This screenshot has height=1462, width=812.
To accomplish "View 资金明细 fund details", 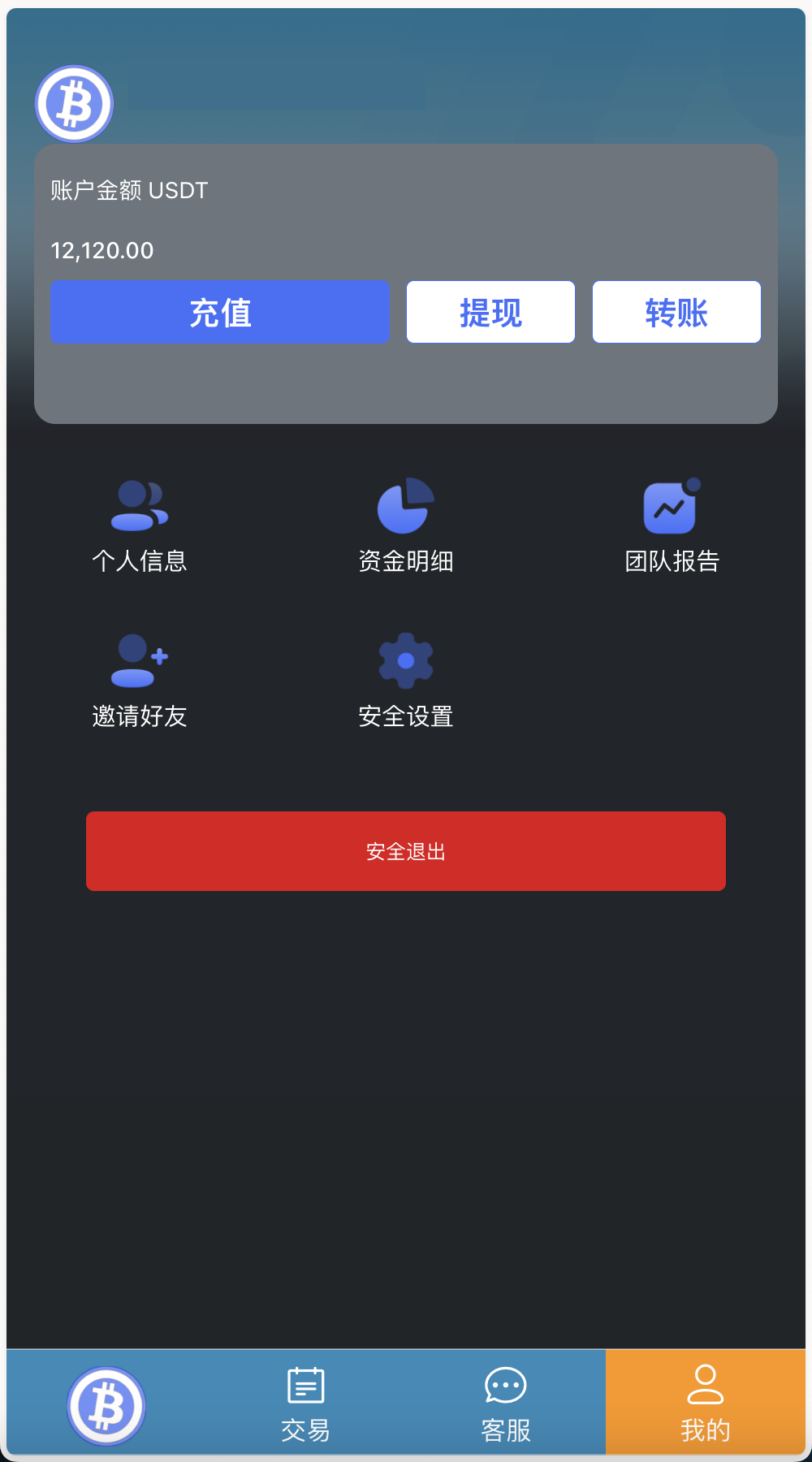I will pos(406,526).
